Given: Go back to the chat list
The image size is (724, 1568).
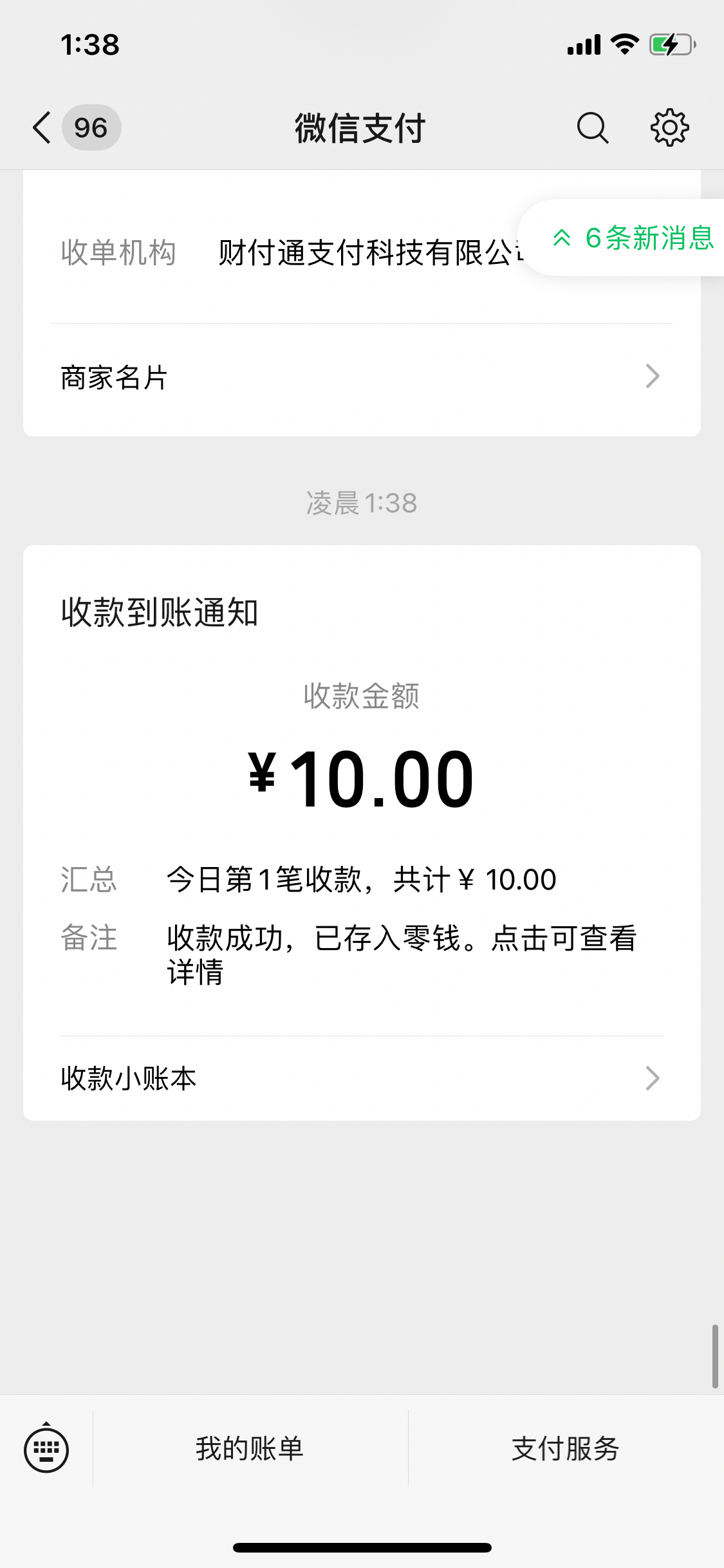Looking at the screenshot, I should [44, 127].
